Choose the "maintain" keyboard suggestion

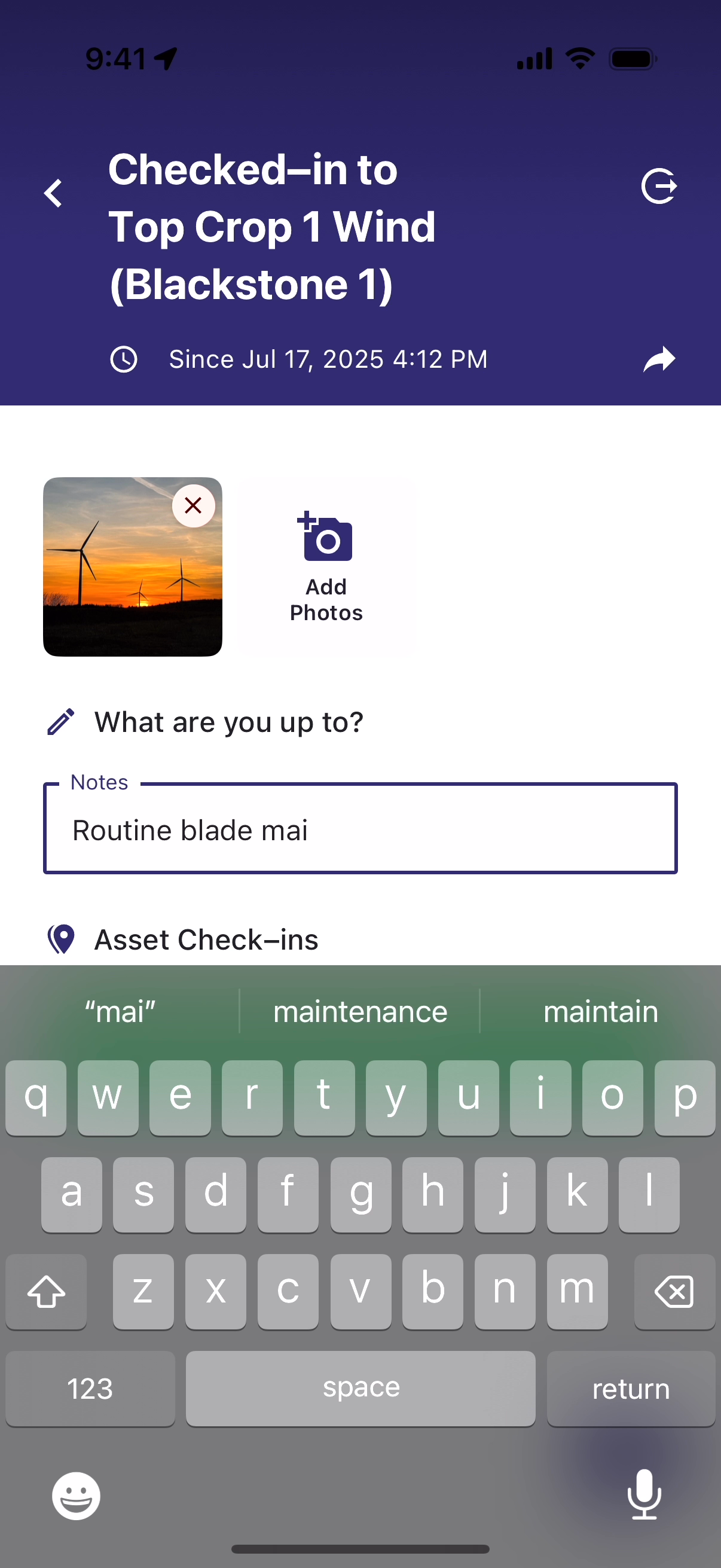point(600,1012)
